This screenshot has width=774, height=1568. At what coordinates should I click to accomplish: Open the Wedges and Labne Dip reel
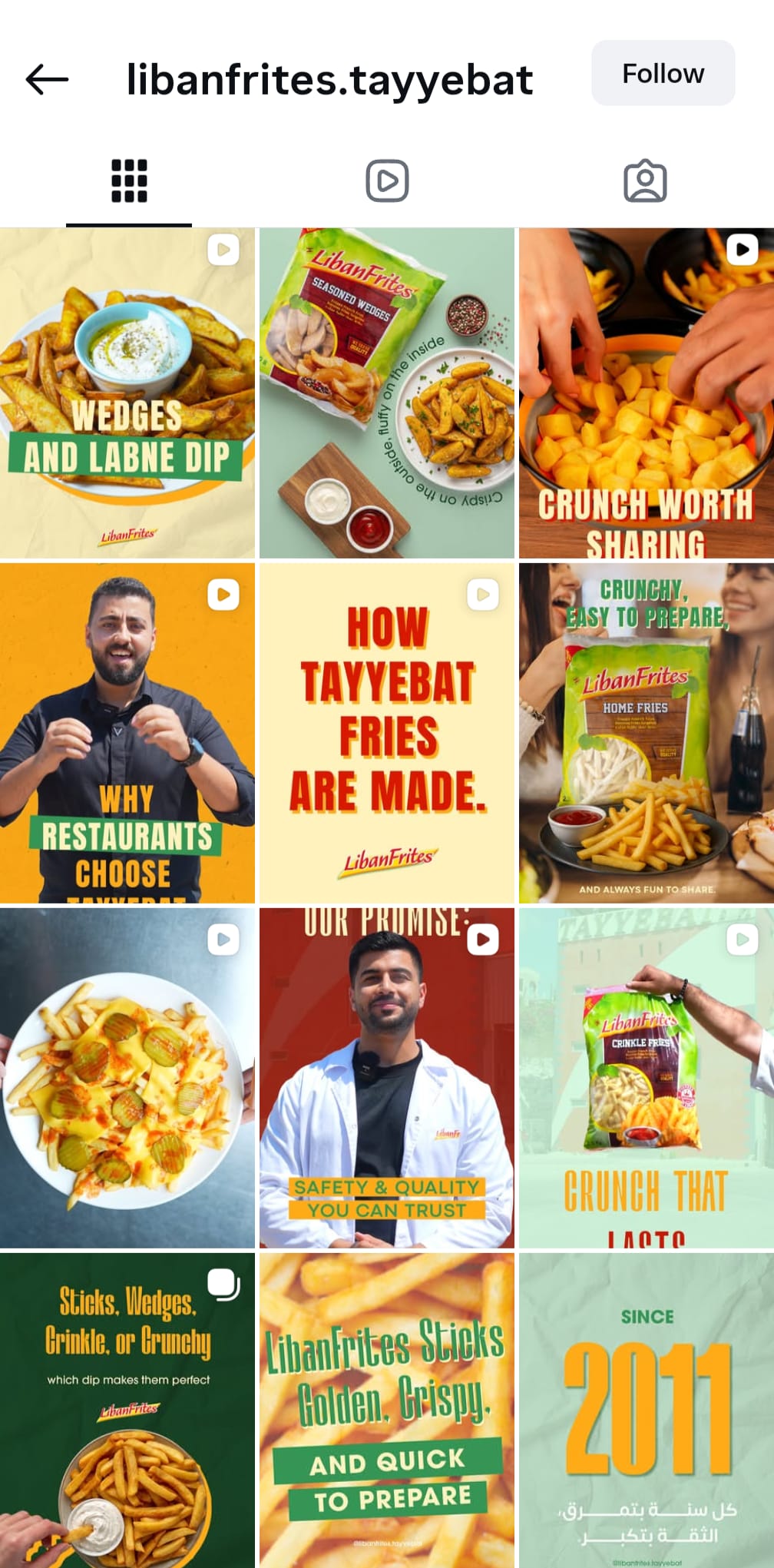pos(127,393)
